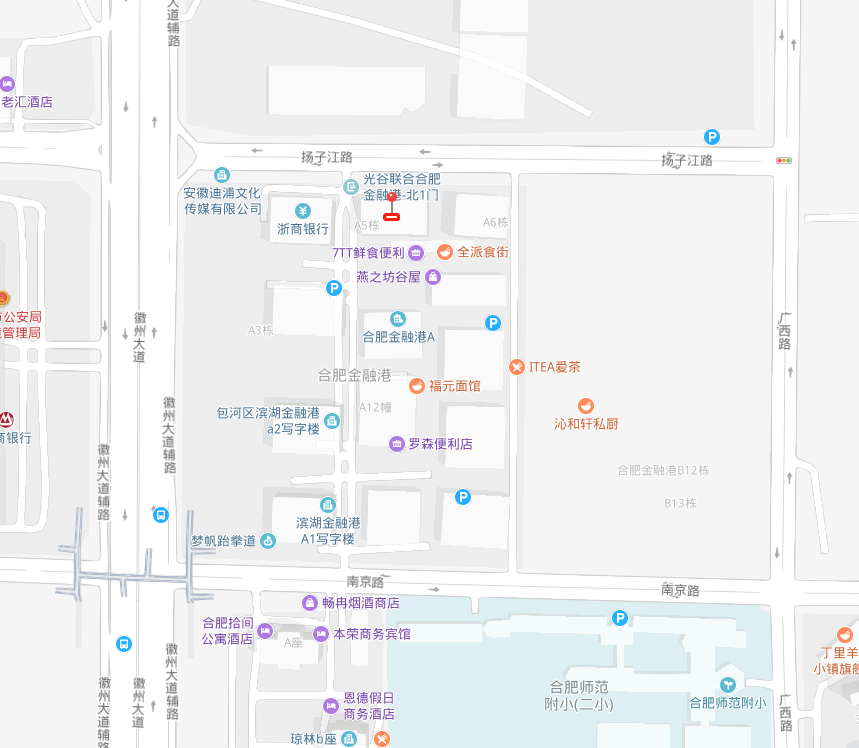The image size is (859, 748).
Task: Open the 光谷联合合肥金融港-北1门 marker
Action: tap(351, 187)
